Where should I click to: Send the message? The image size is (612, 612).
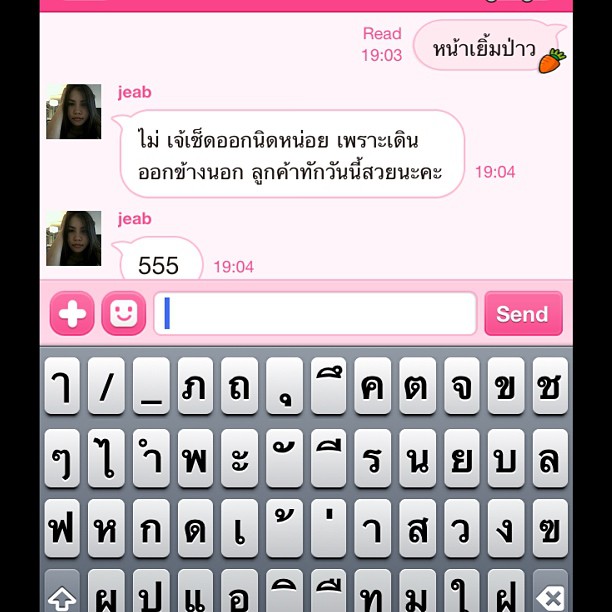523,314
